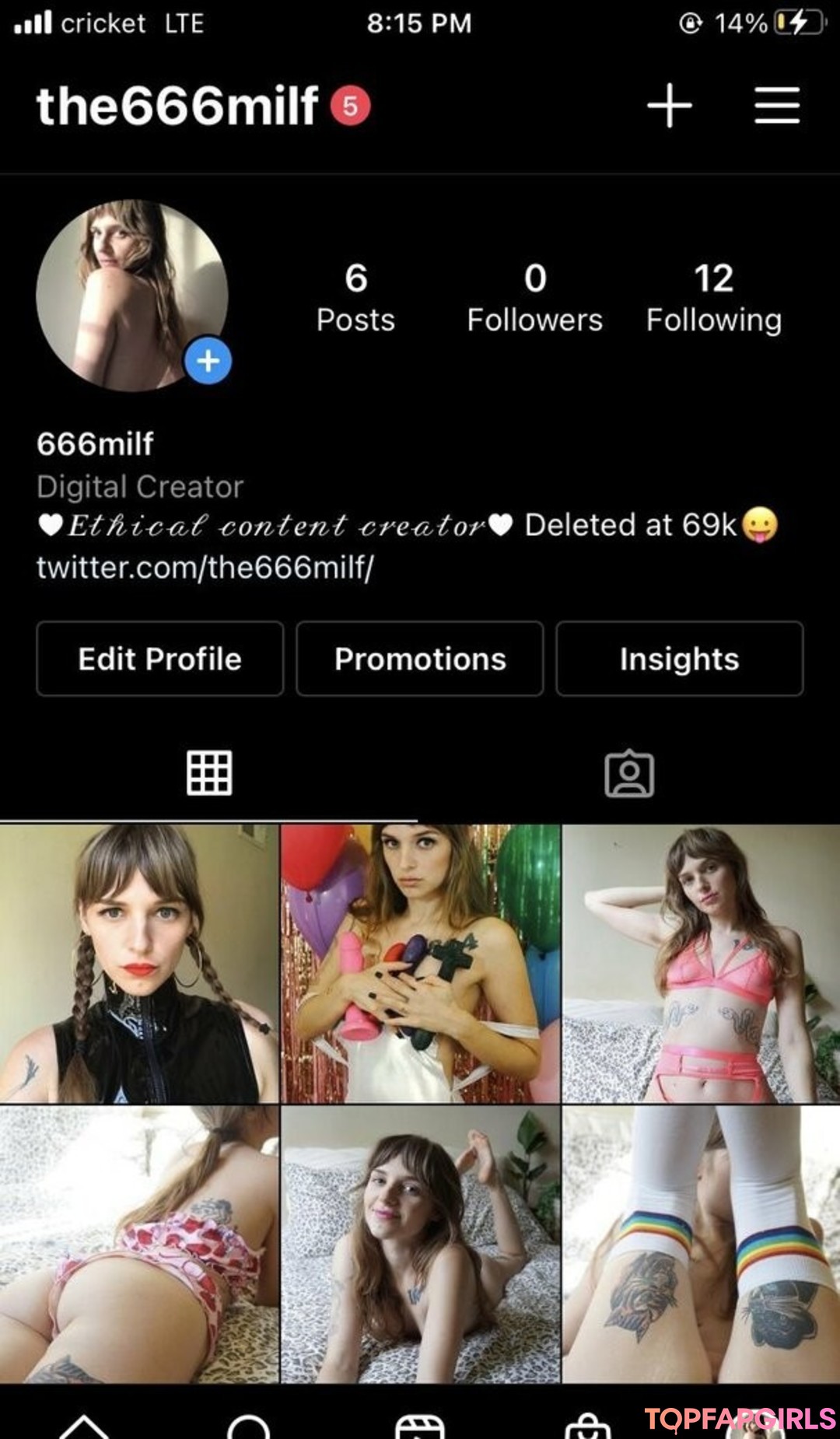Open the Shop tab
840x1439 pixels.
click(588, 1427)
